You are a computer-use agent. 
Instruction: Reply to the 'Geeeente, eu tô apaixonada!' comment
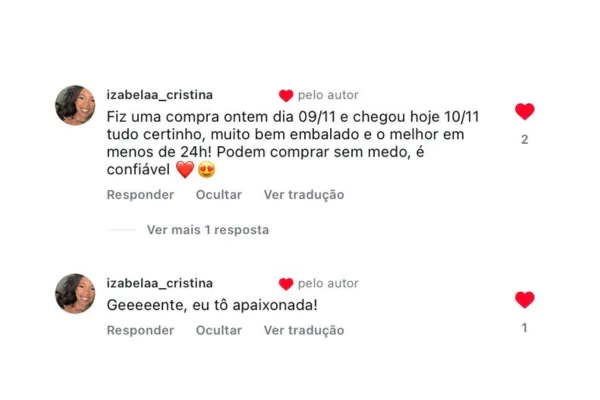pyautogui.click(x=140, y=330)
